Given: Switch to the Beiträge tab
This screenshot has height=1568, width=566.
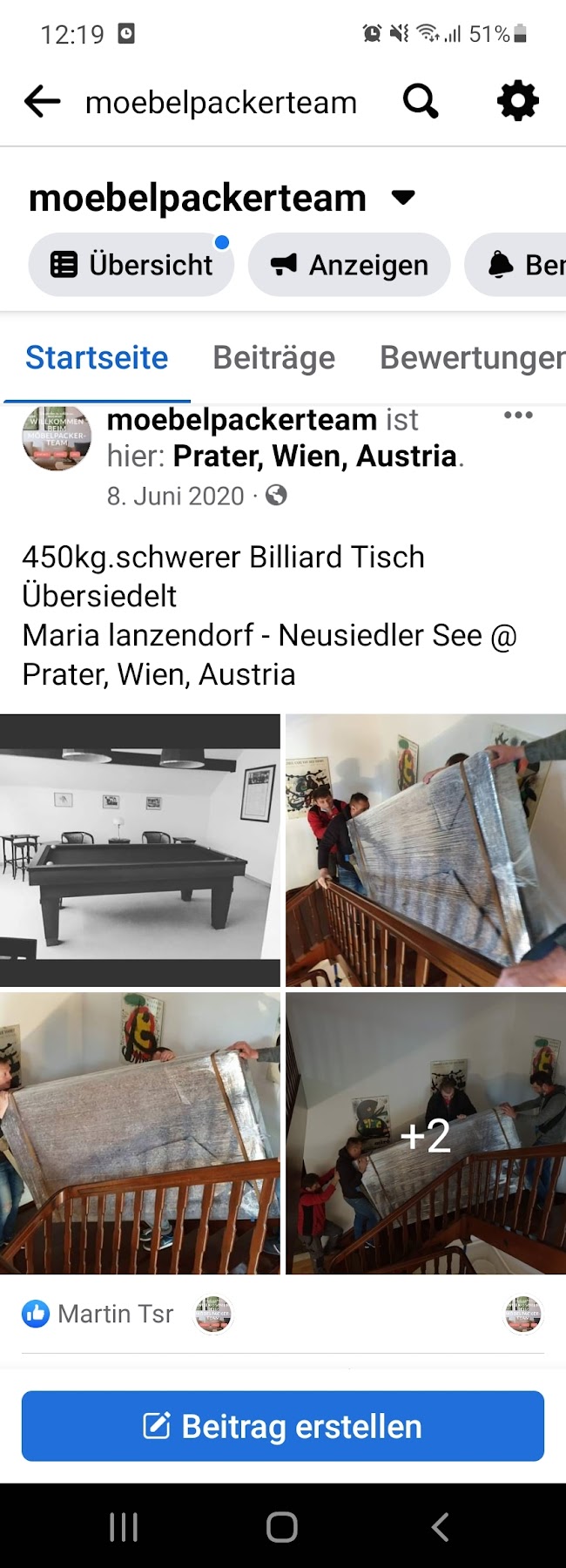Looking at the screenshot, I should click(x=273, y=358).
